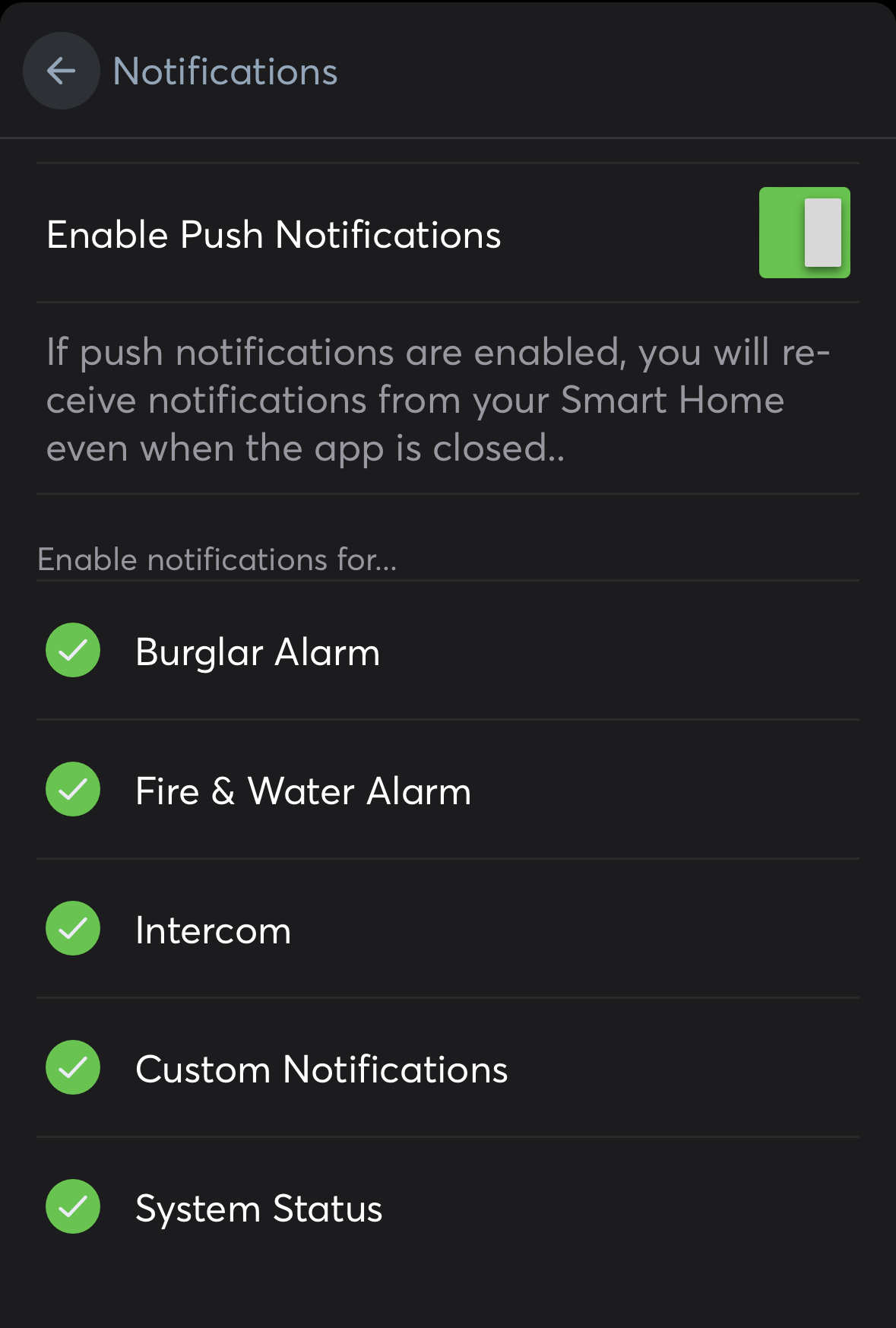
Task: Uncheck Burglar Alarm notifications
Action: pos(73,651)
